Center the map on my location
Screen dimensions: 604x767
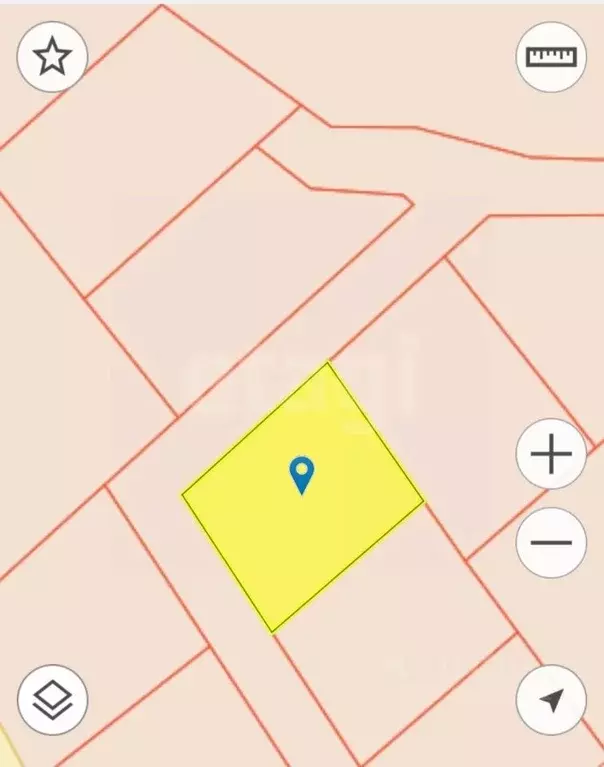click(551, 700)
